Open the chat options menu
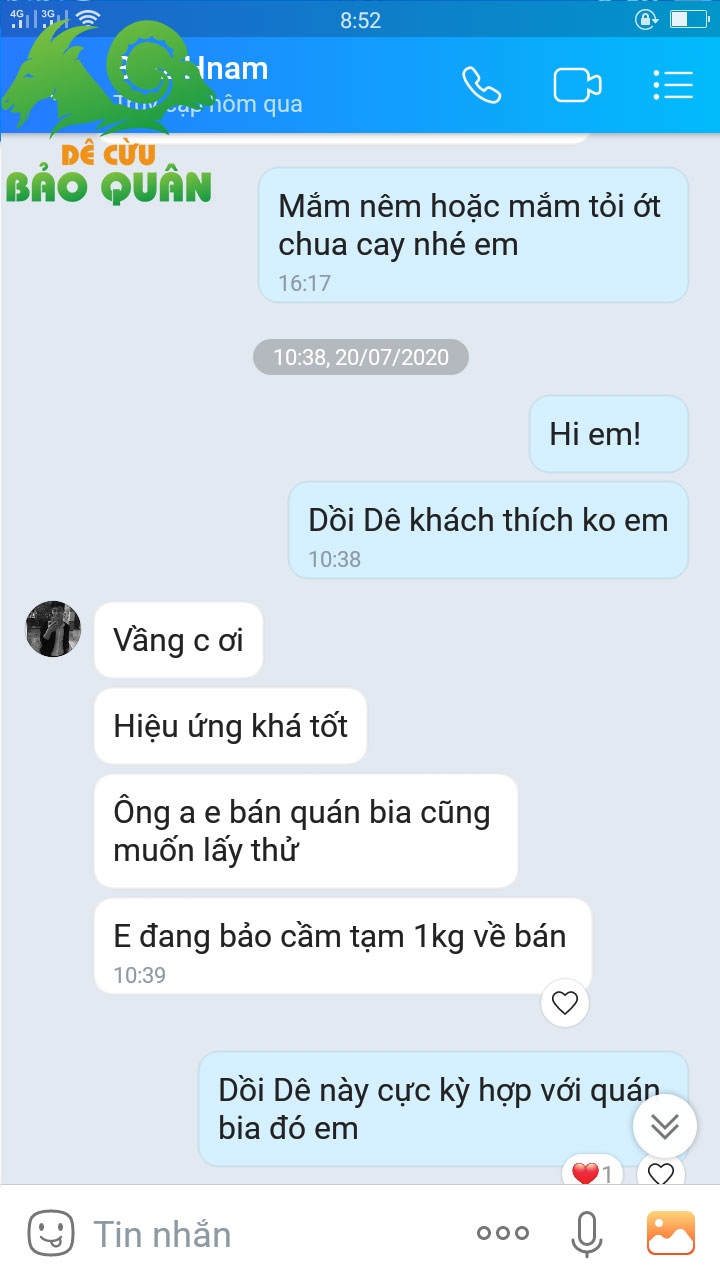Screen dimensions: 720x1280 pos(673,85)
